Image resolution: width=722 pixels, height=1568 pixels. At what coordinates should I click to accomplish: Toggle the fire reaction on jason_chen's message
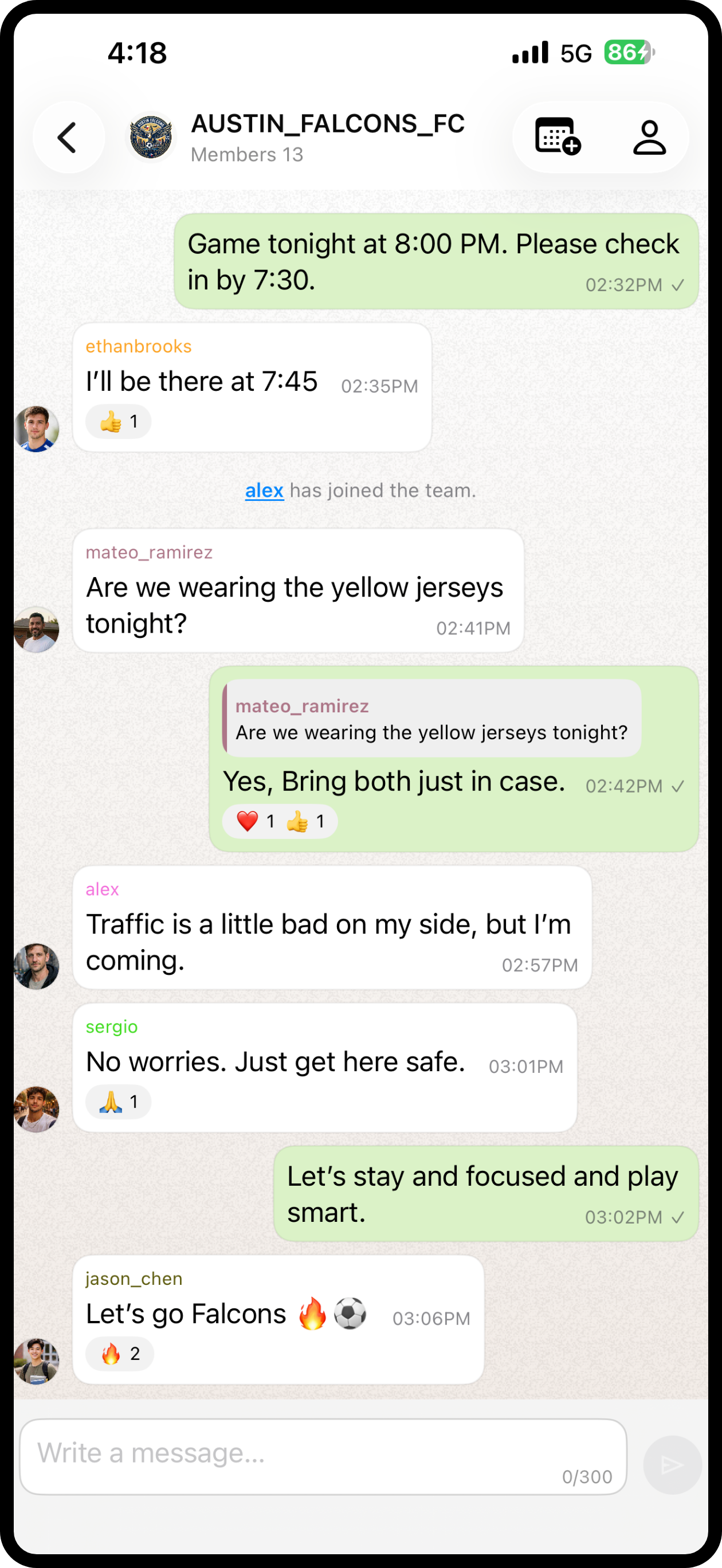point(119,1354)
